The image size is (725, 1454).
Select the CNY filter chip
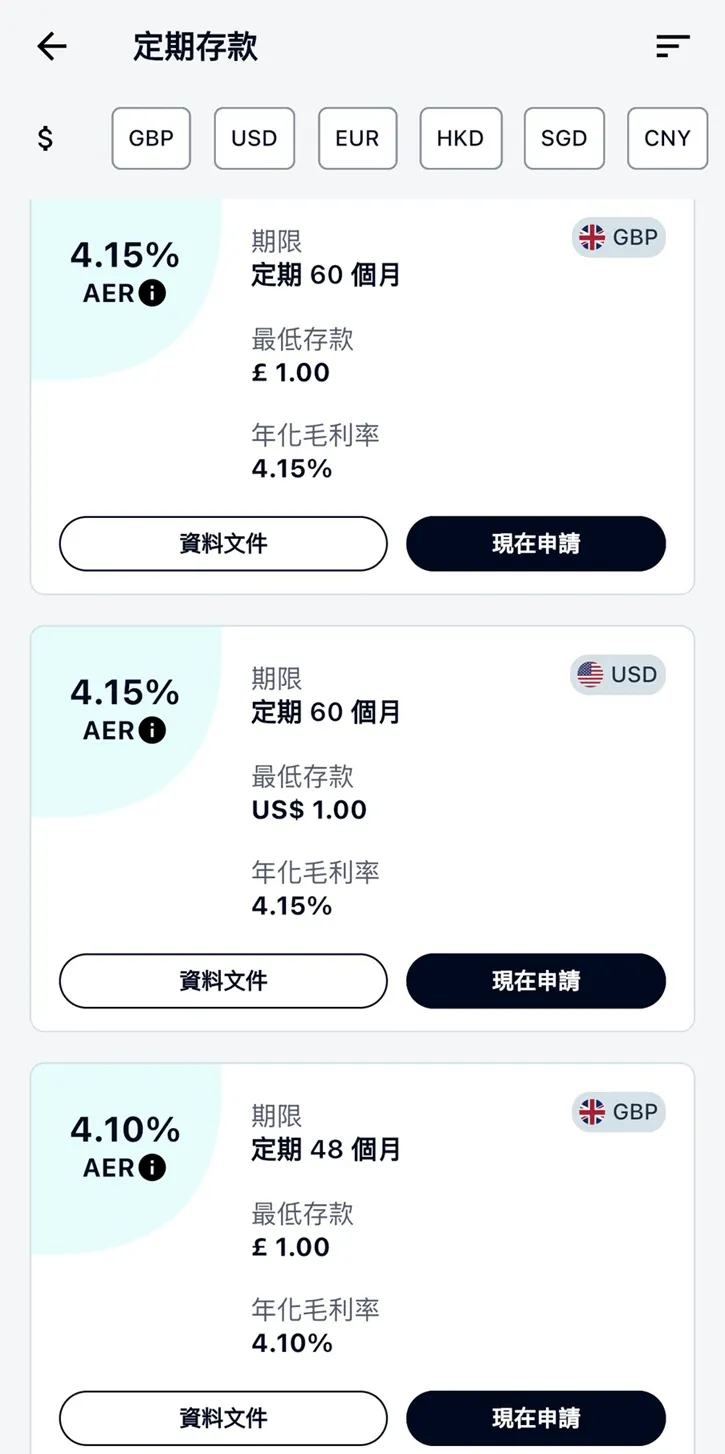[667, 138]
